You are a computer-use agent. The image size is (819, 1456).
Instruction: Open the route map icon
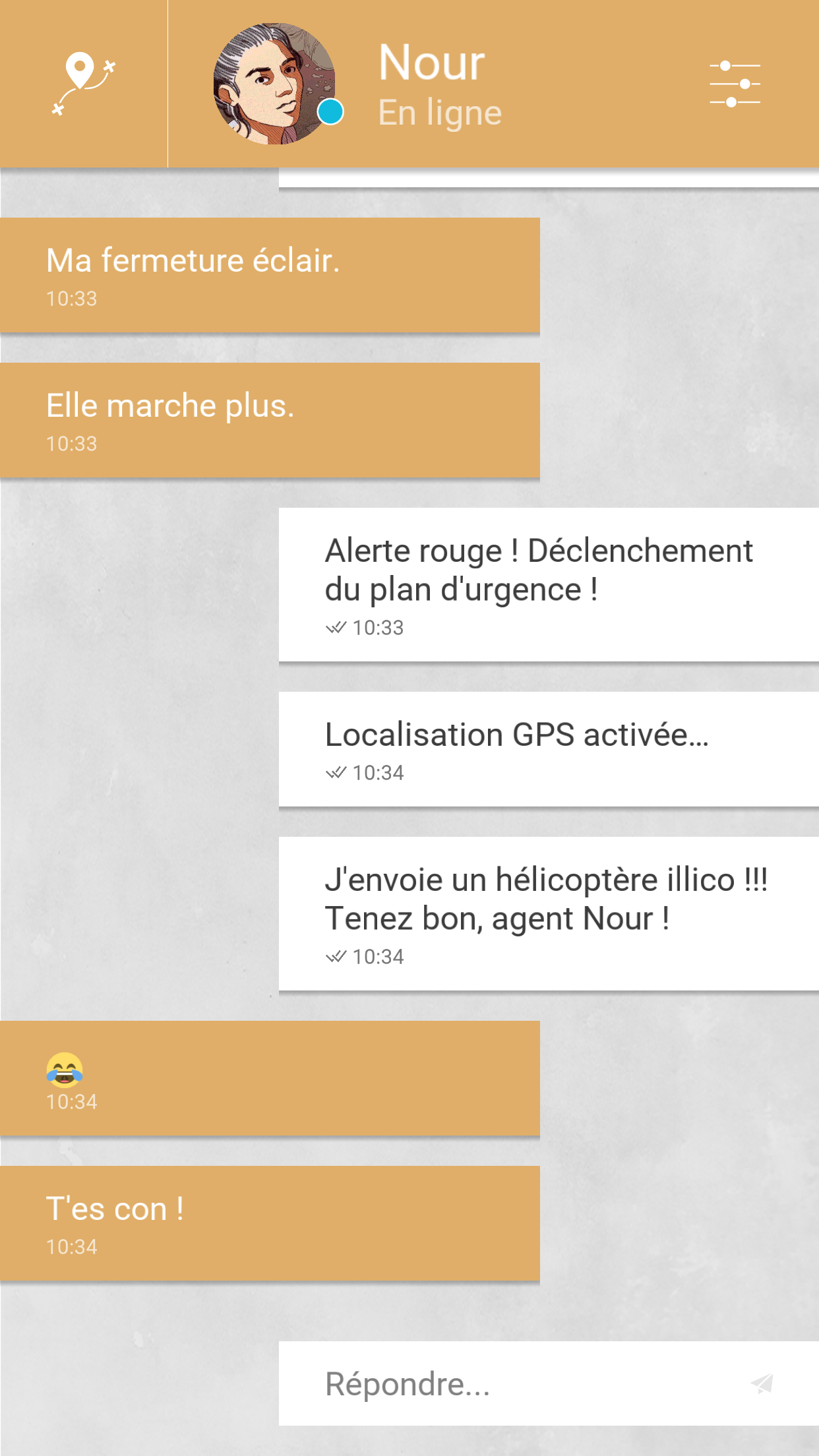[x=84, y=84]
